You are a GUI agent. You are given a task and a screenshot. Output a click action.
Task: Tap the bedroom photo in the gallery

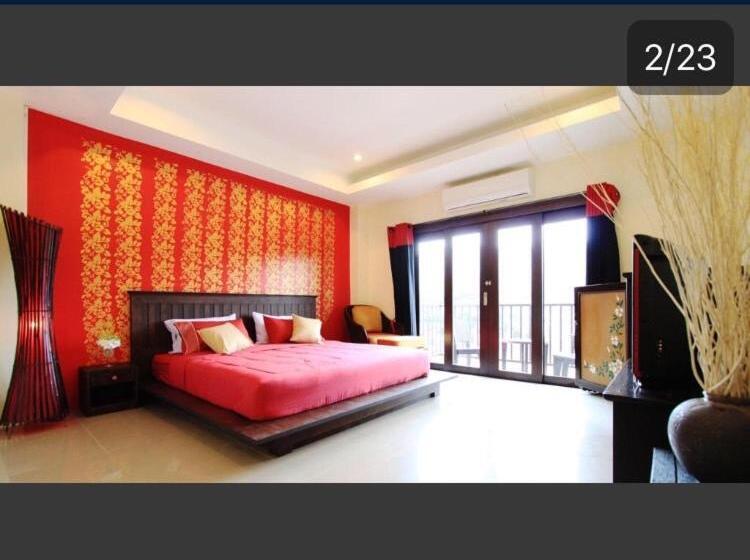click(375, 285)
